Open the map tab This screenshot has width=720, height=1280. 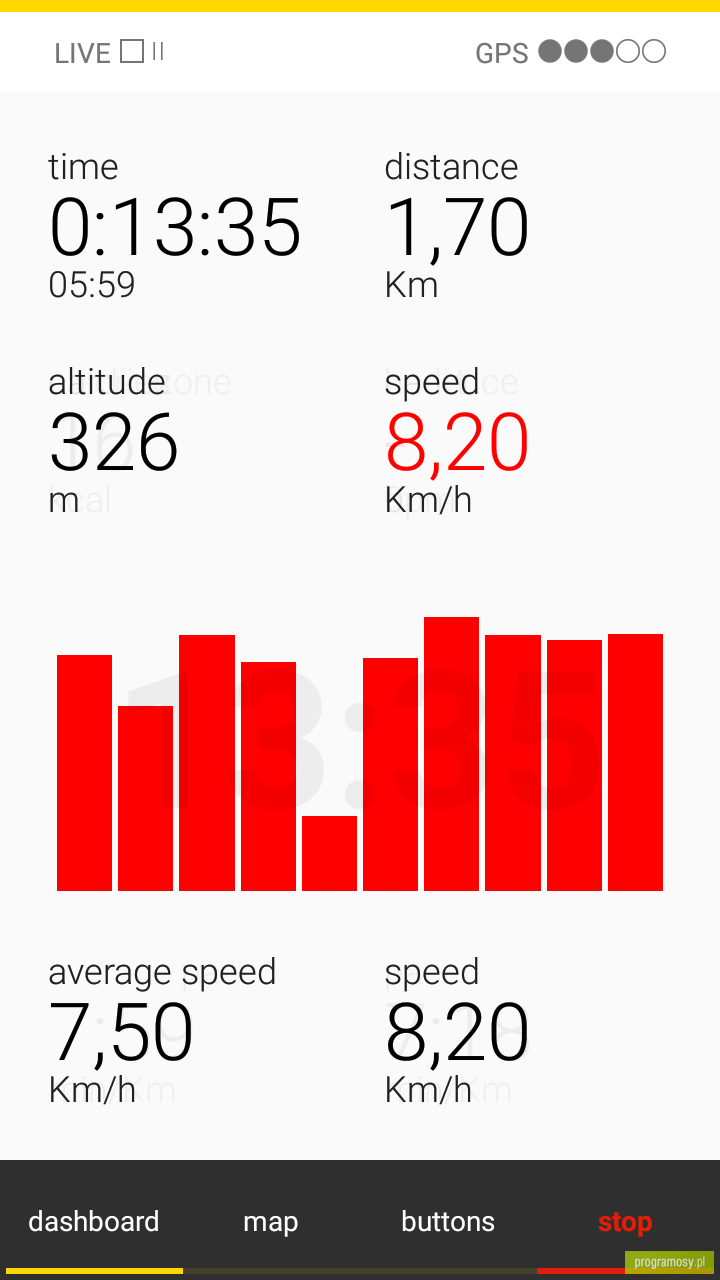pos(271,1222)
